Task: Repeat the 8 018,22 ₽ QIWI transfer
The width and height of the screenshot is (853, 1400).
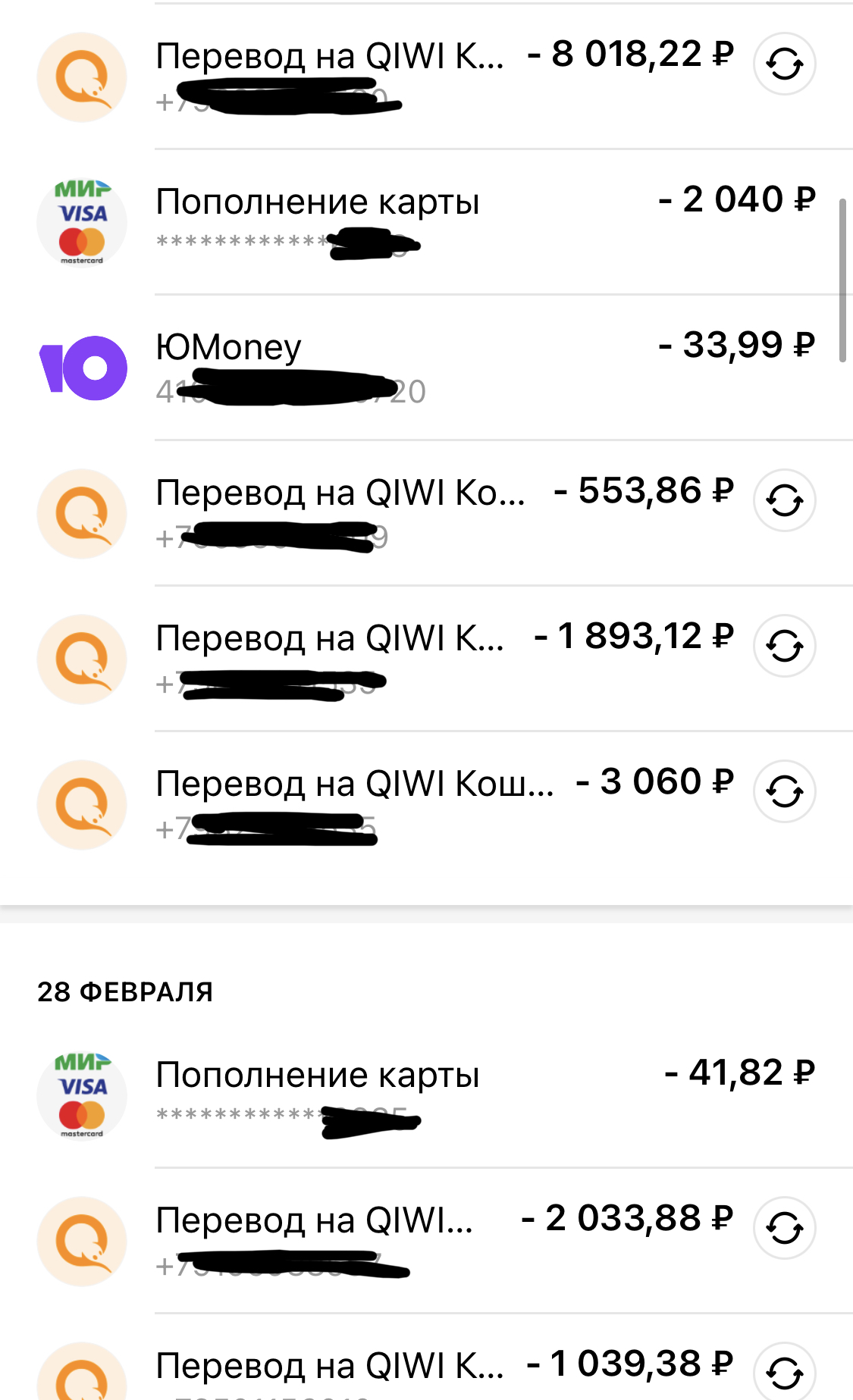Action: click(784, 64)
